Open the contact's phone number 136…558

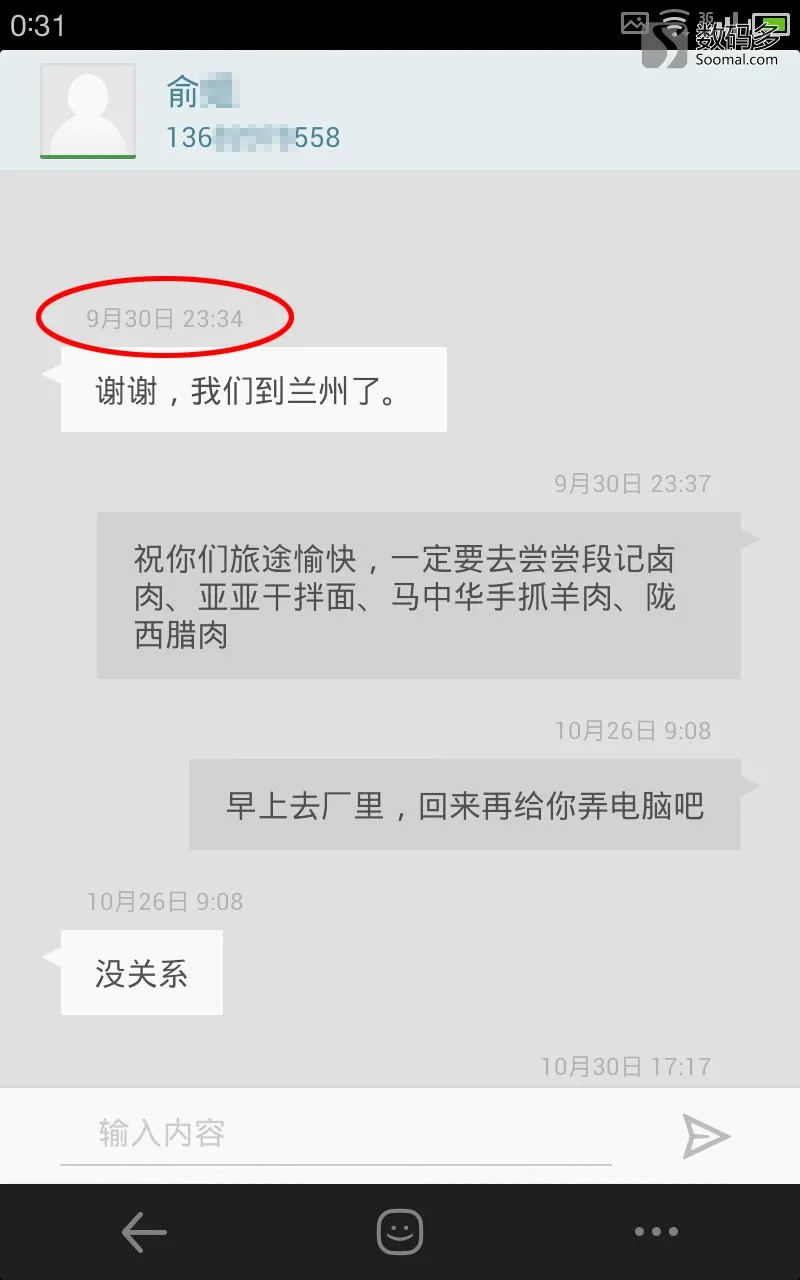(253, 137)
